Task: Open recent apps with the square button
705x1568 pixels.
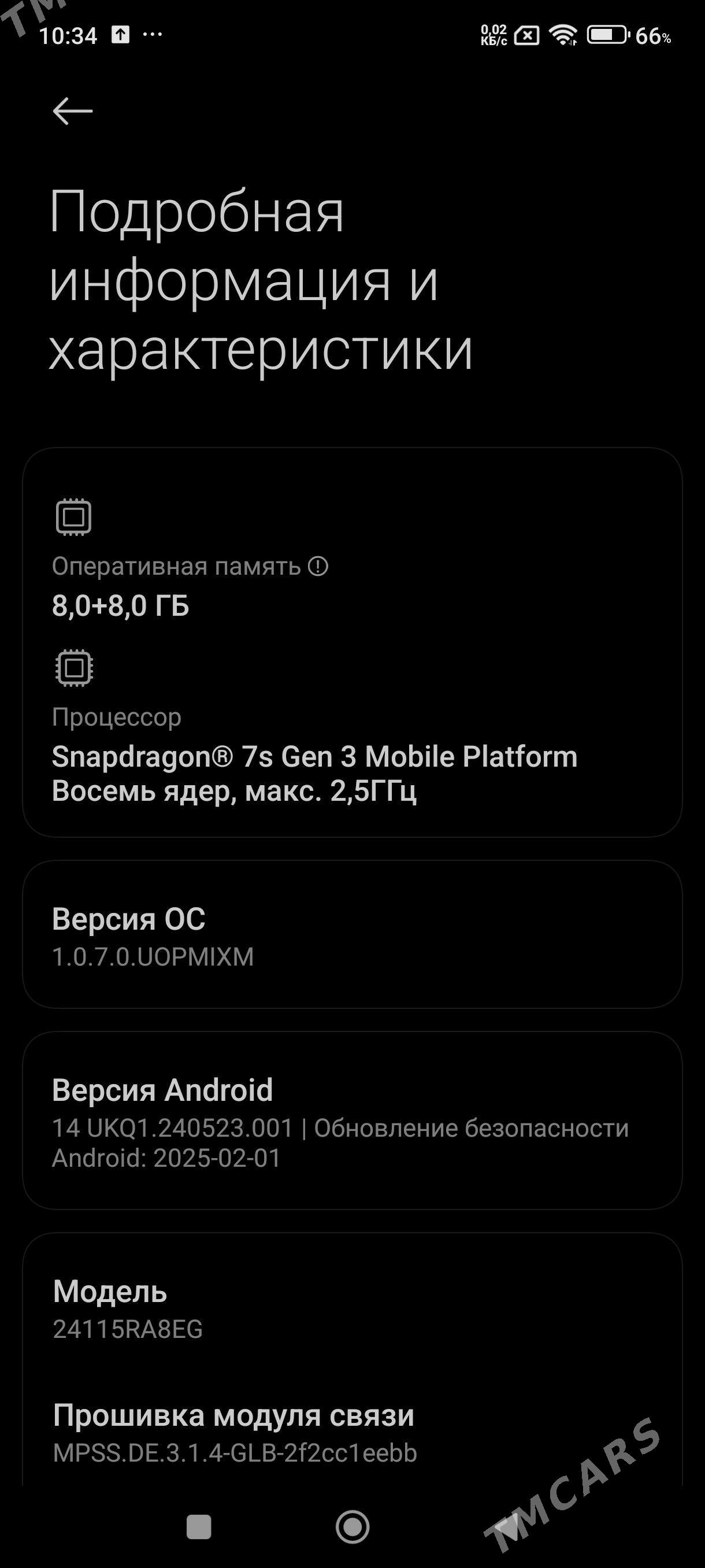Action: tap(199, 1526)
